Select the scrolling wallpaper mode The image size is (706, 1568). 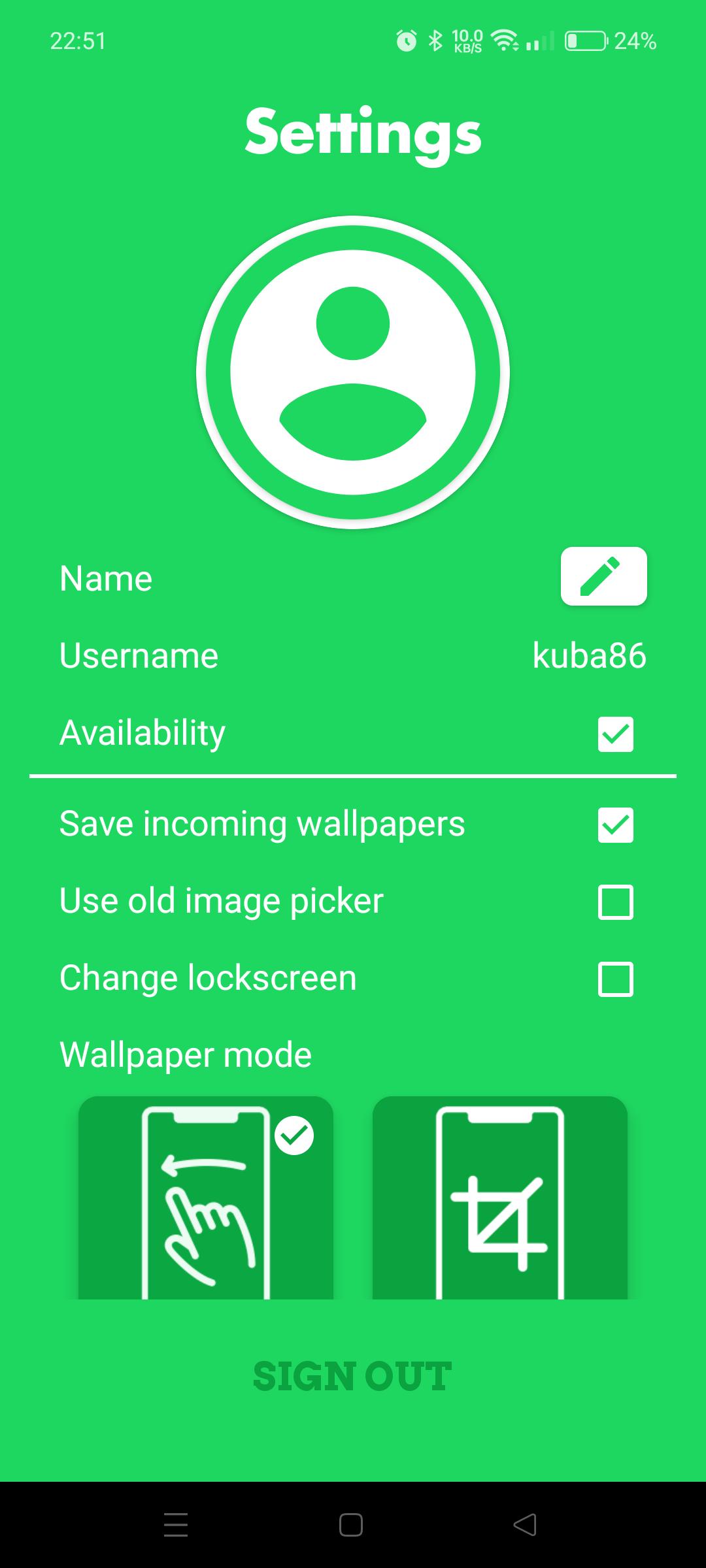coord(206,1197)
